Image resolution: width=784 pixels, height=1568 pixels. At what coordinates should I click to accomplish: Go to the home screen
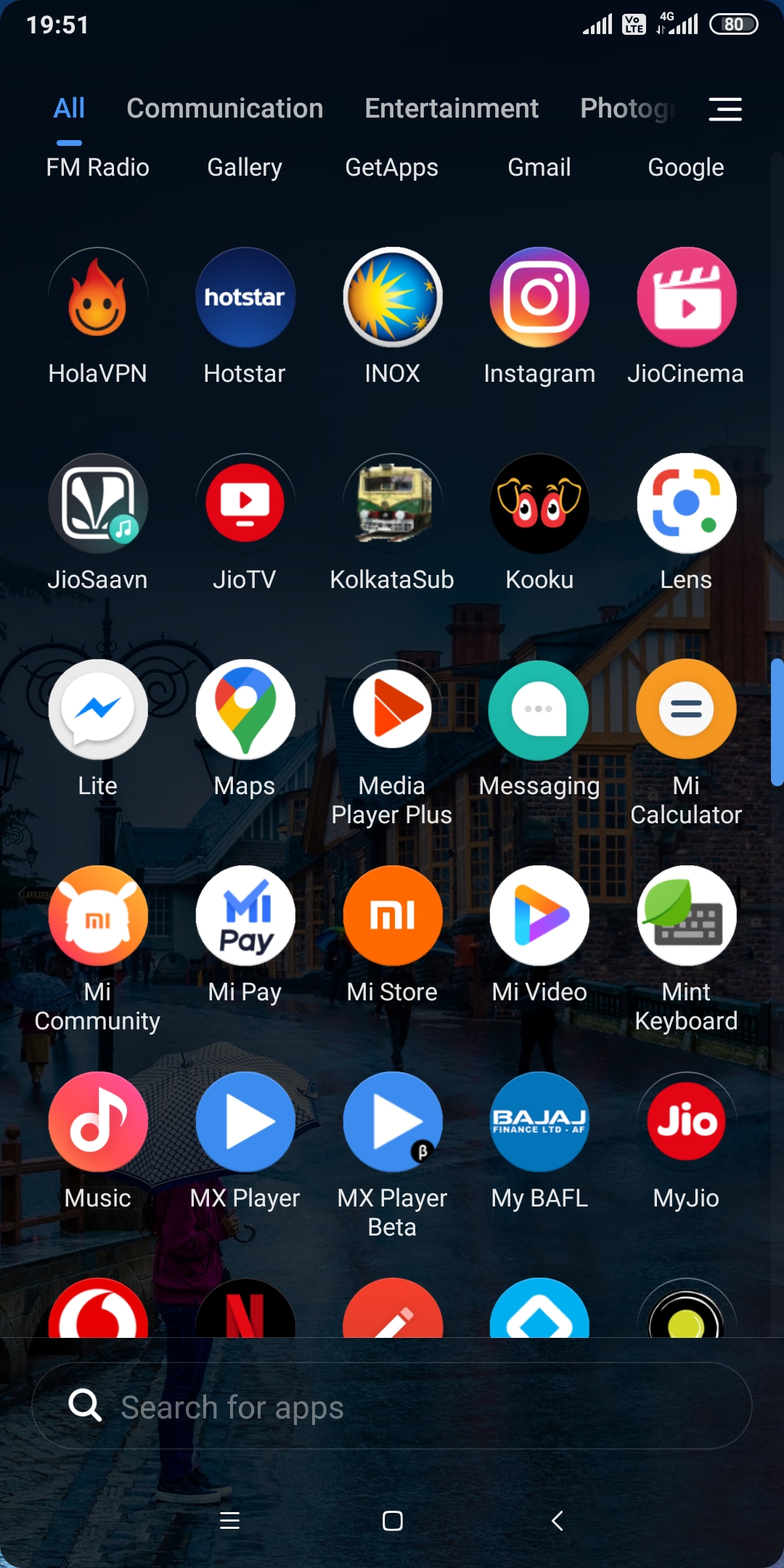[x=393, y=1521]
